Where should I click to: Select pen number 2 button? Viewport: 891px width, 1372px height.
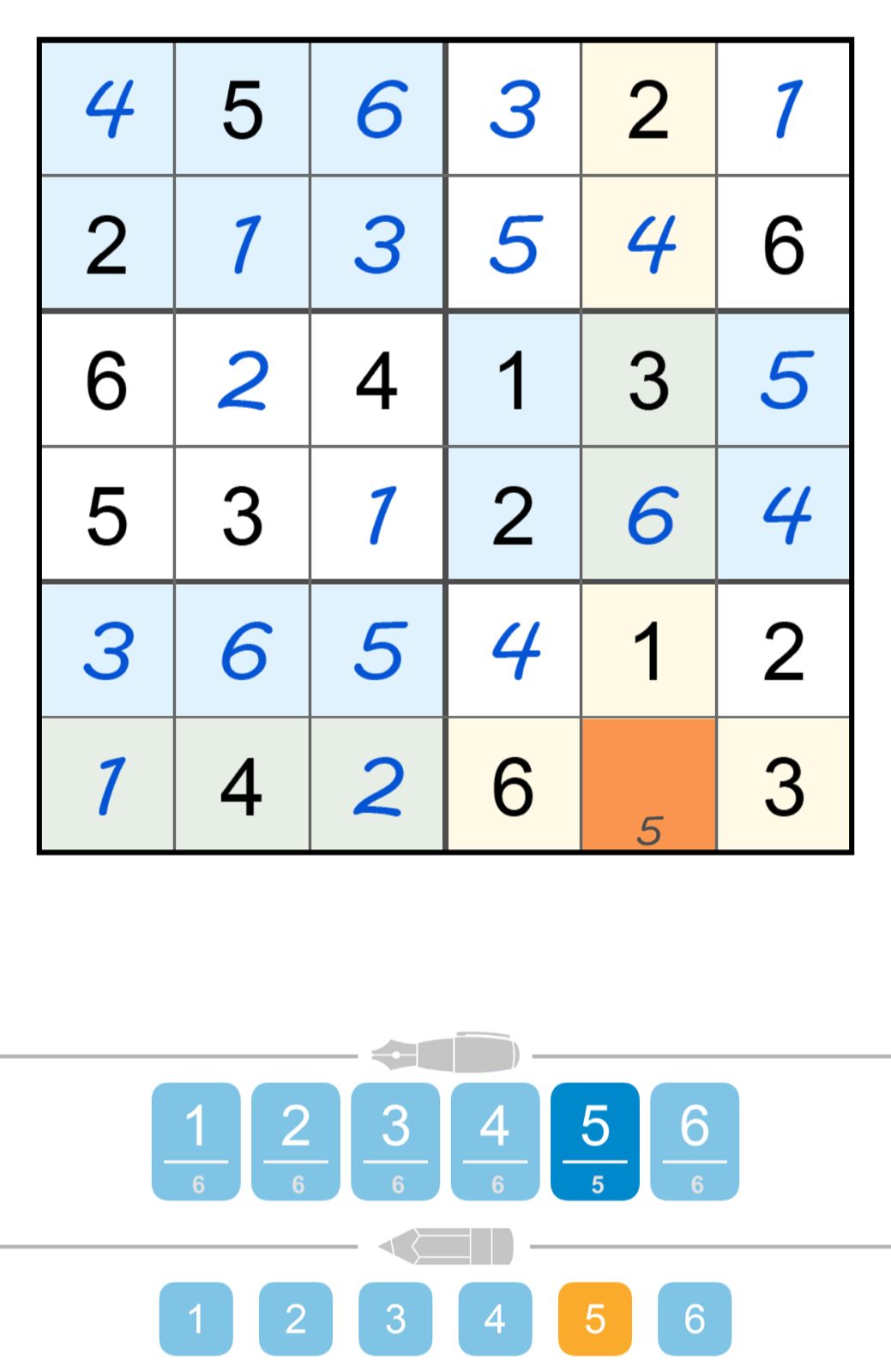point(296,1140)
